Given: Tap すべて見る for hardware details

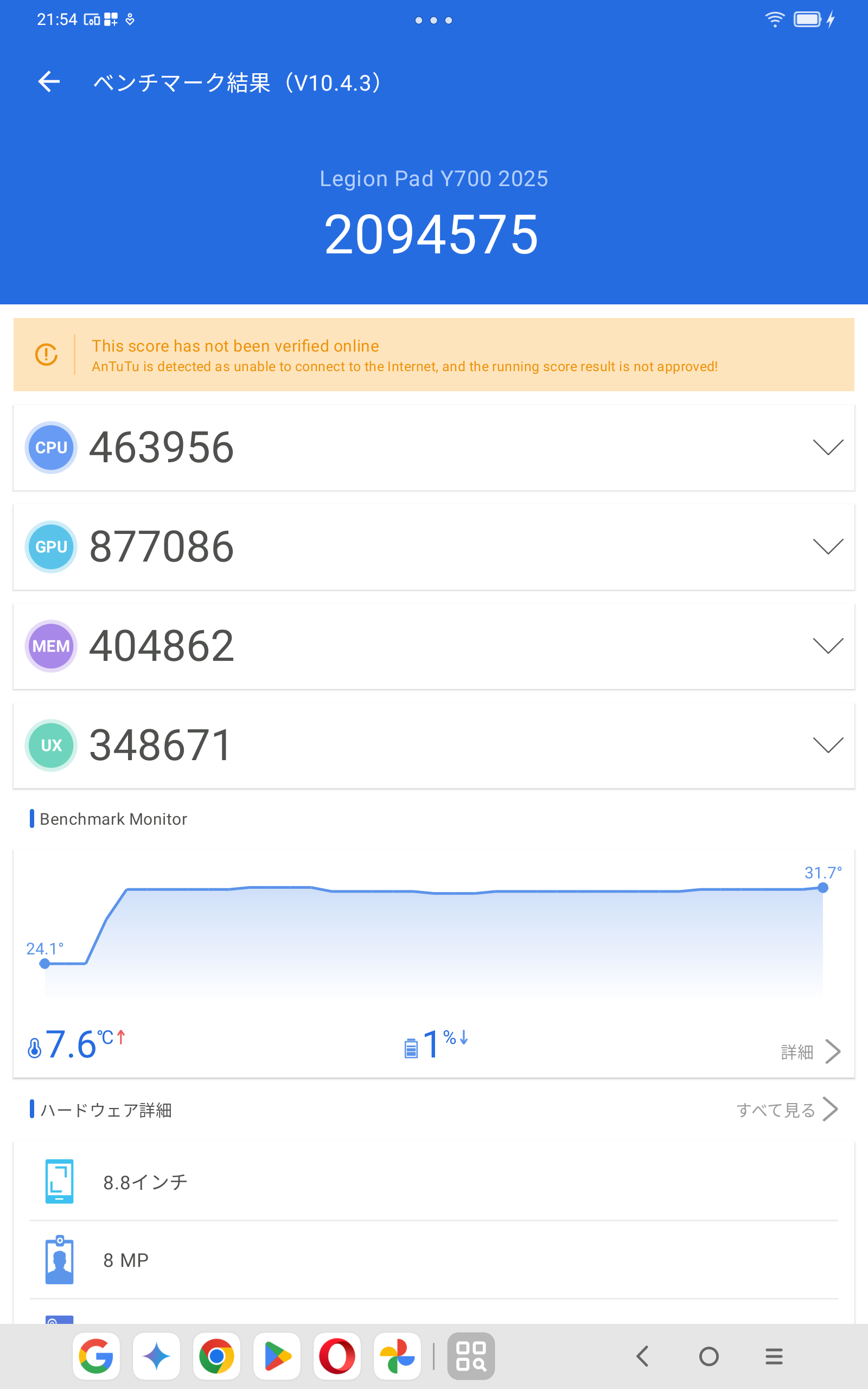Looking at the screenshot, I should coord(787,1110).
